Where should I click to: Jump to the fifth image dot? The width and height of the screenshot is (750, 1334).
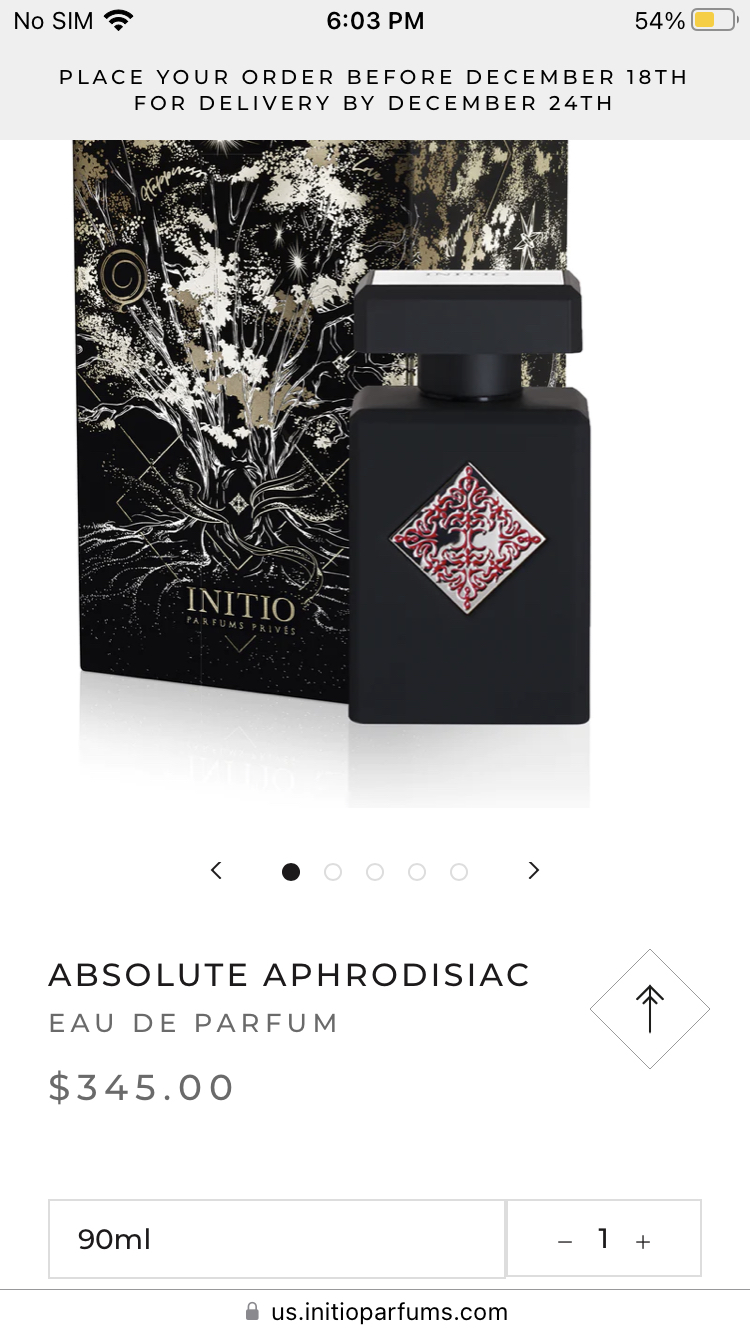coord(459,872)
